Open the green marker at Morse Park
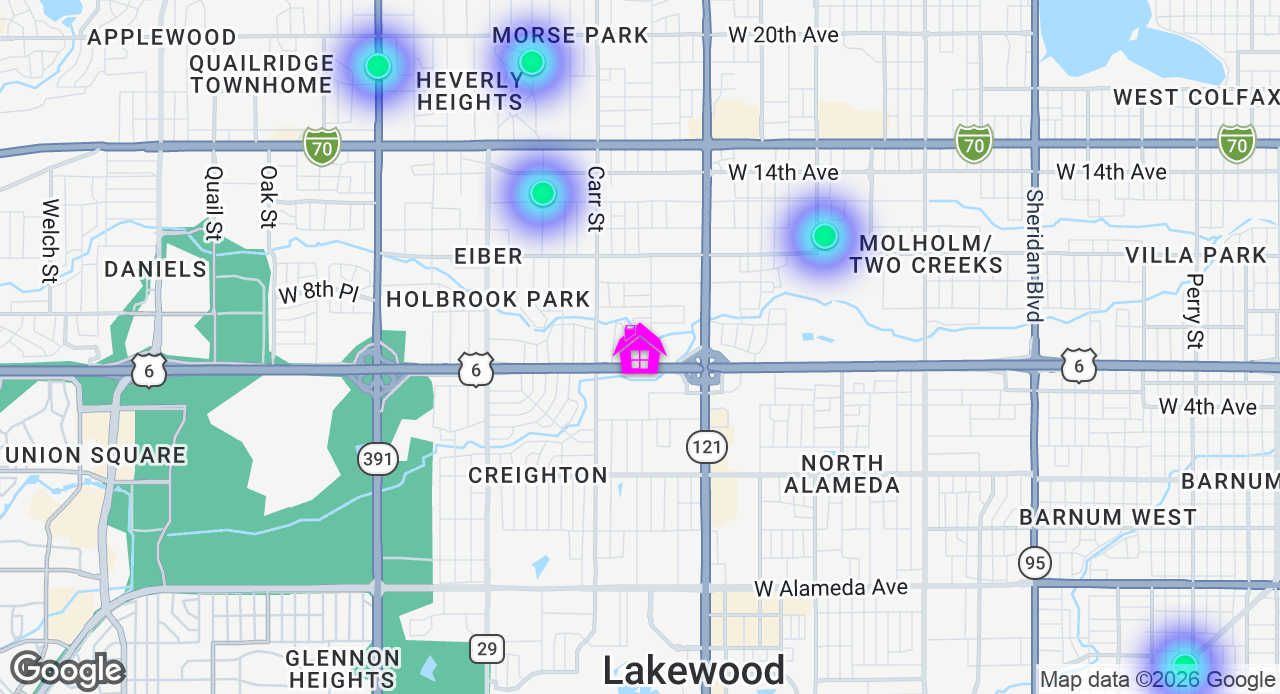Screen dimensions: 1280x694 (532, 62)
